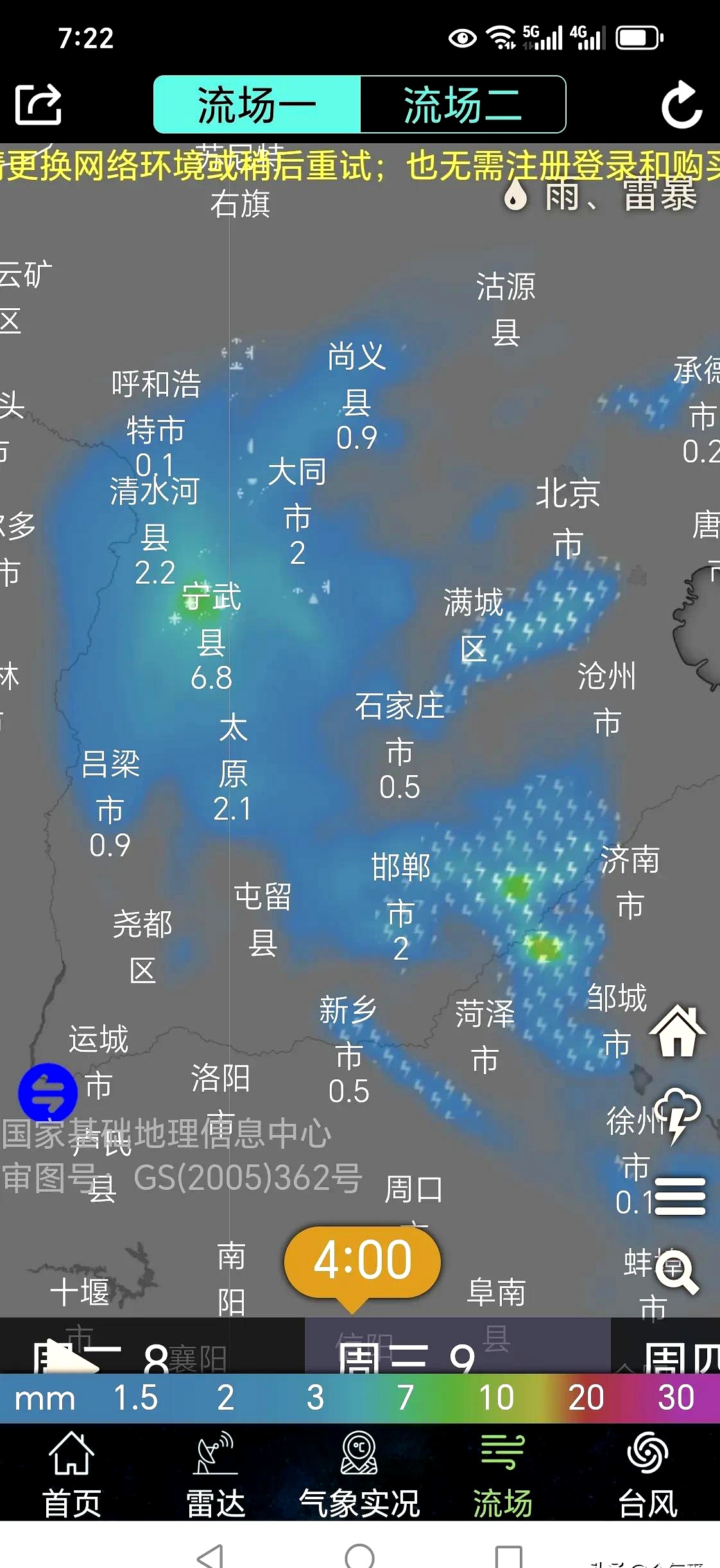Share the current weather map
The height and width of the screenshot is (1568, 720).
[39, 105]
